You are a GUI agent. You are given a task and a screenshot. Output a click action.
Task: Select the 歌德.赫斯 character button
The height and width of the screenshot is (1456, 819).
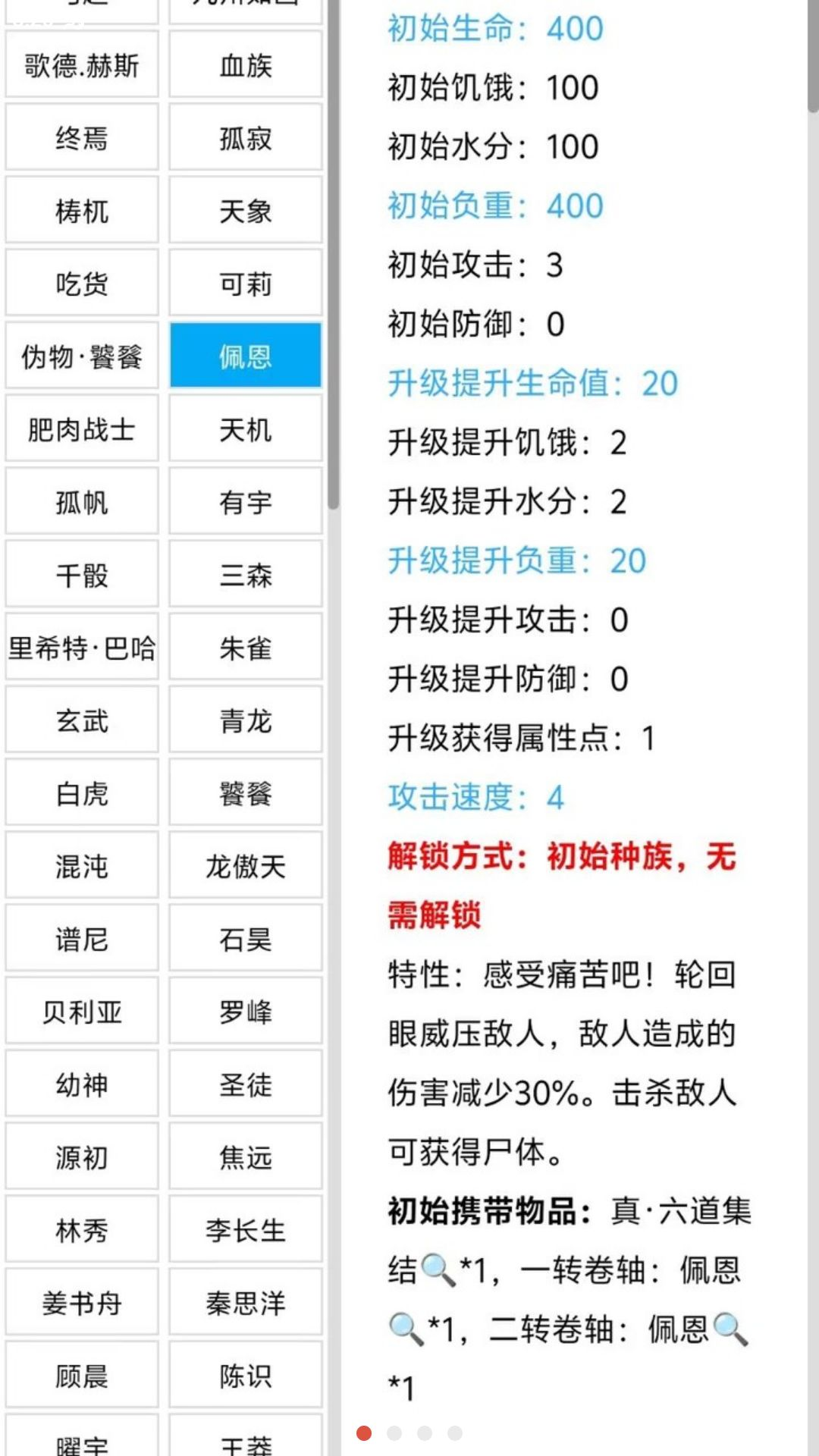(x=82, y=65)
